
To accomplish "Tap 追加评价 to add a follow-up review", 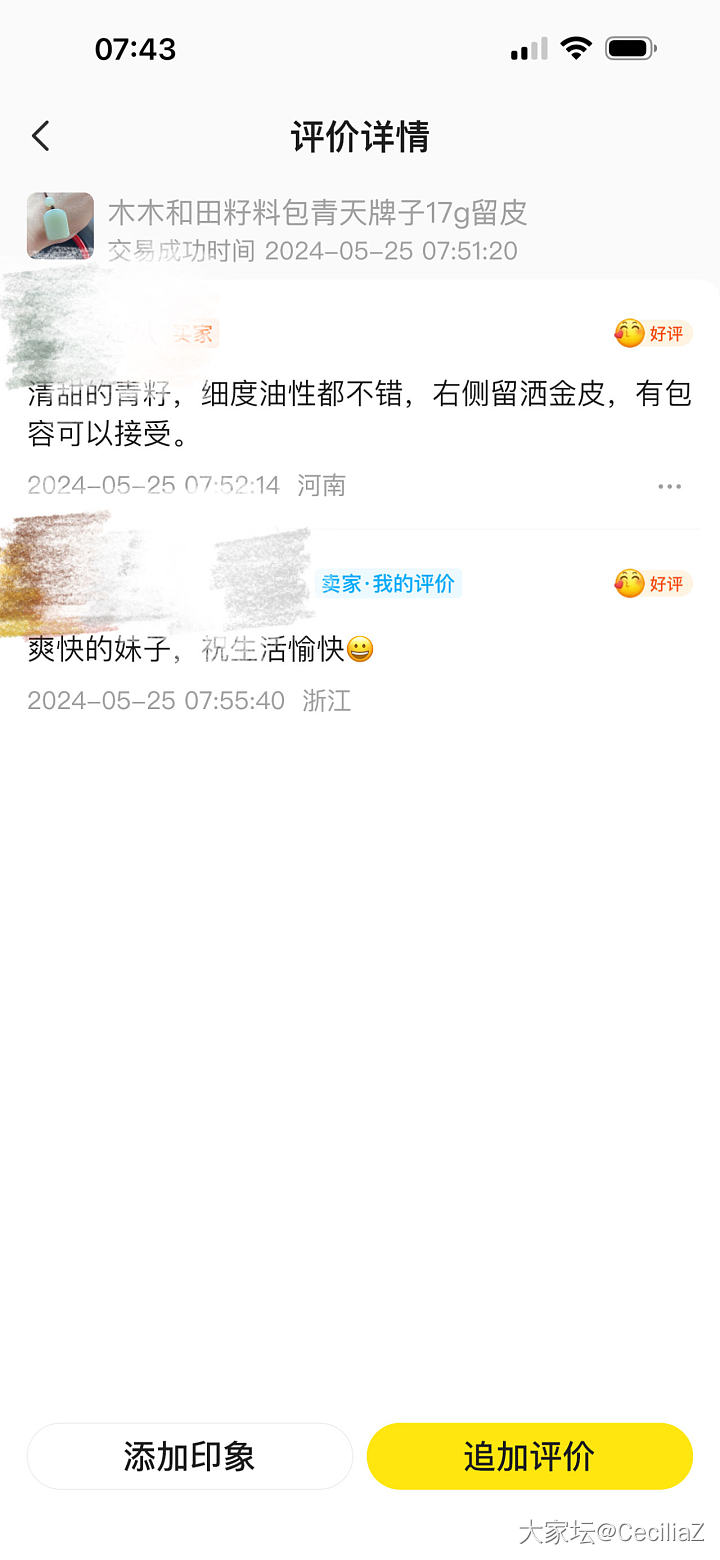I will 529,1456.
